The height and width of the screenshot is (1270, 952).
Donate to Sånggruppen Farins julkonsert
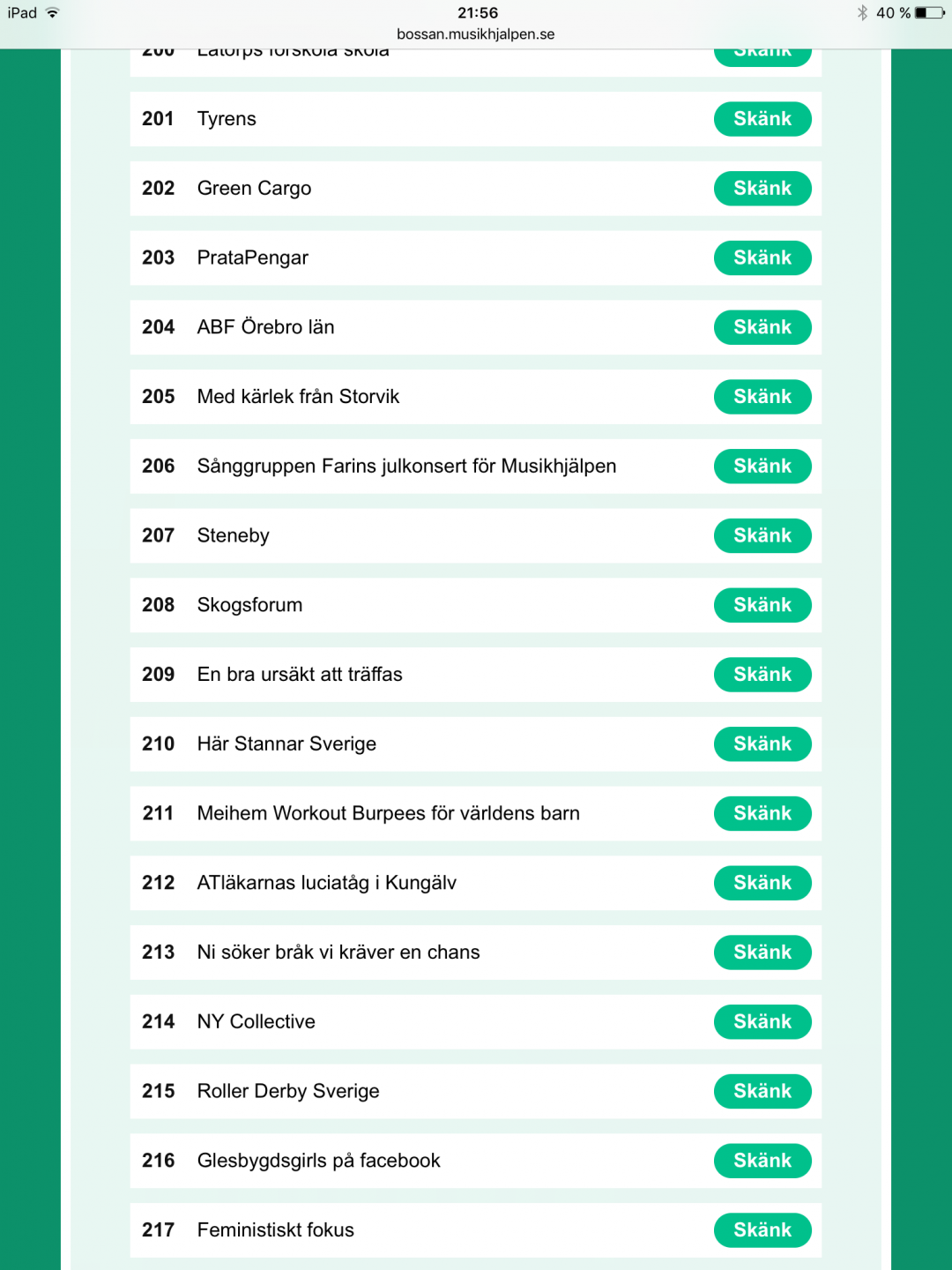[x=762, y=467]
